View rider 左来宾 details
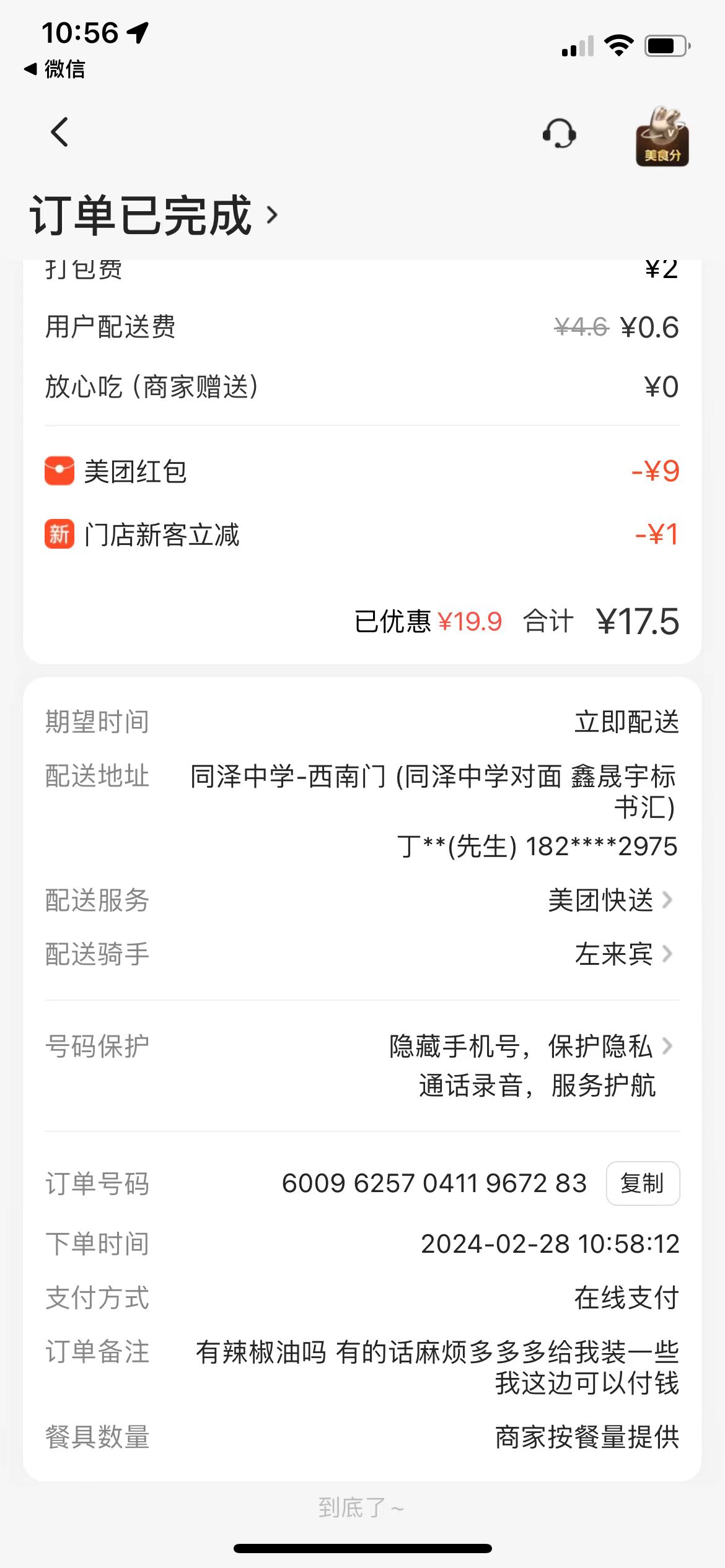725x1568 pixels. pos(623,954)
